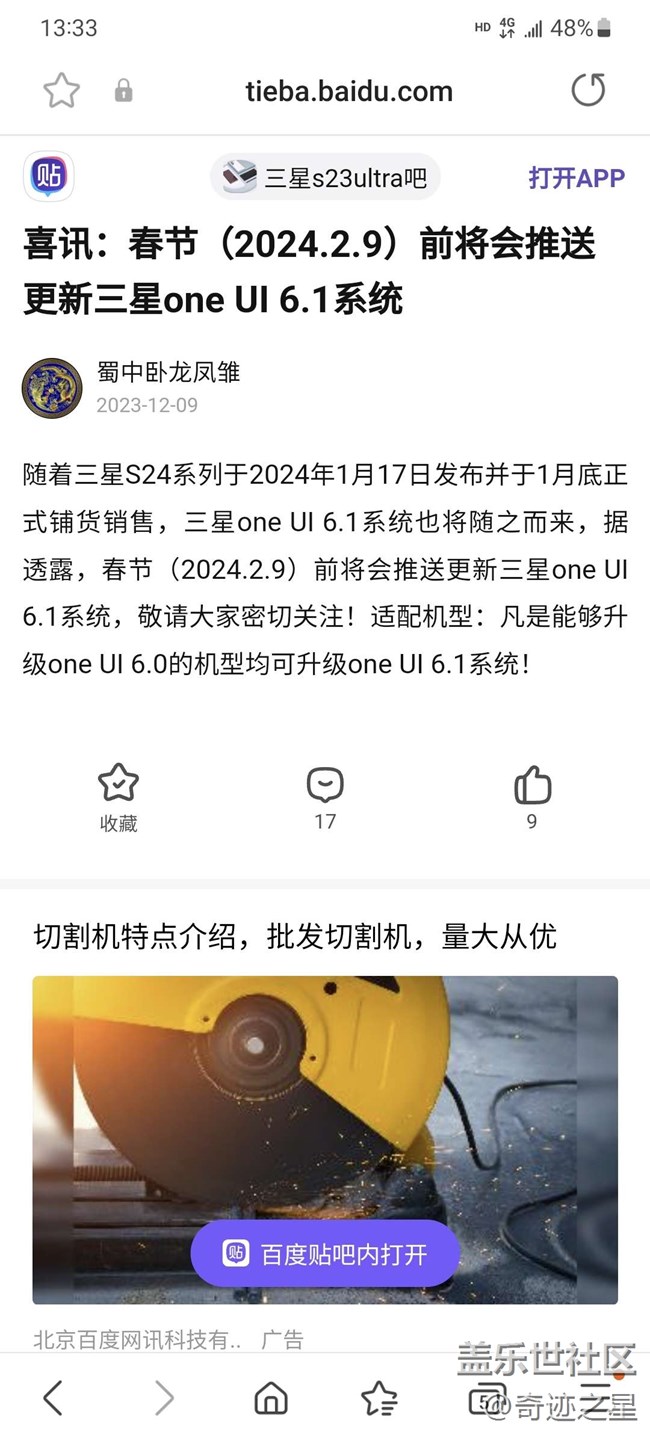Reload the tieba.baidu.com page
This screenshot has width=650, height=1444.
click(588, 90)
